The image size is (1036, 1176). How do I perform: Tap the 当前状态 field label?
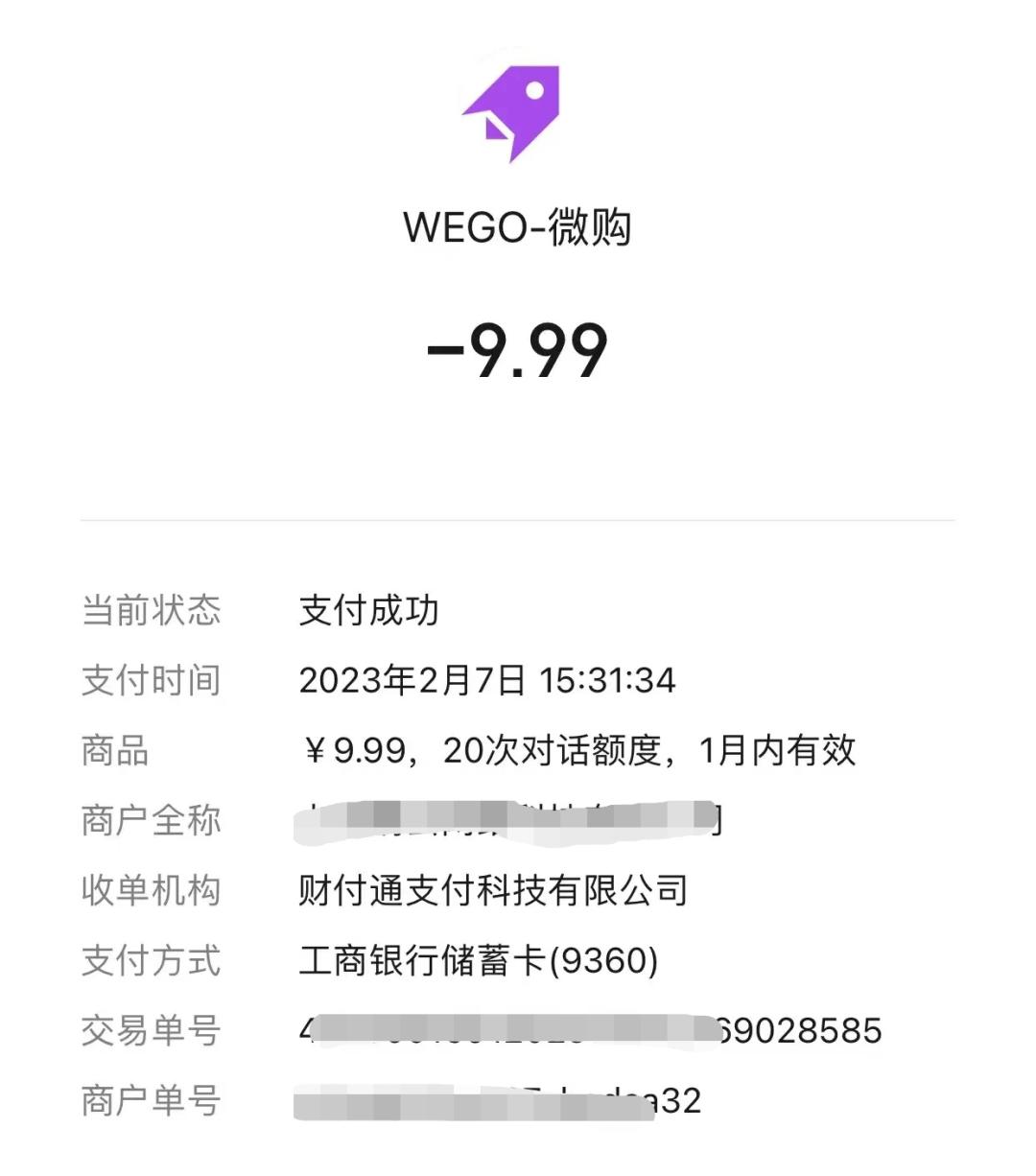[x=151, y=611]
